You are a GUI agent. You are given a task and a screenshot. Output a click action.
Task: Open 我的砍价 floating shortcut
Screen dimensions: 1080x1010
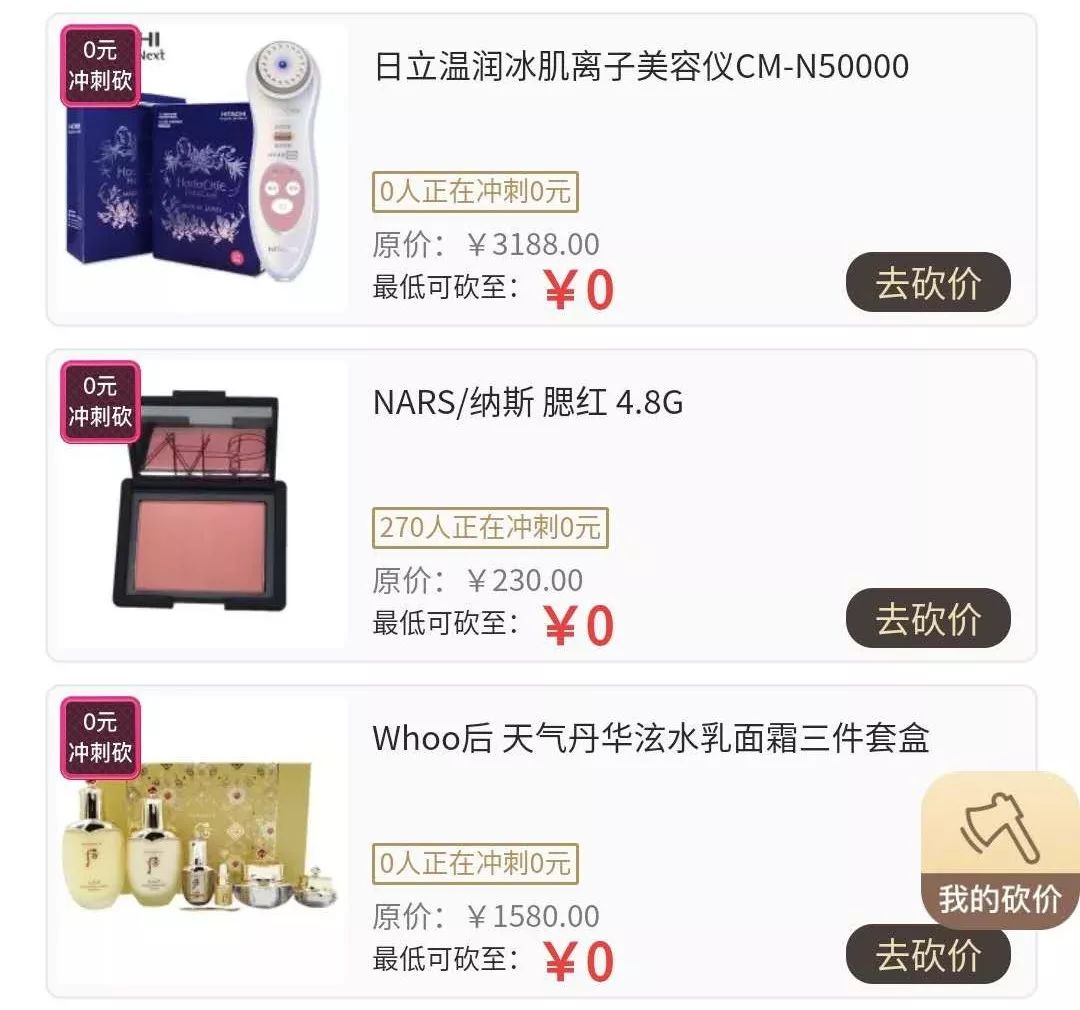(999, 850)
